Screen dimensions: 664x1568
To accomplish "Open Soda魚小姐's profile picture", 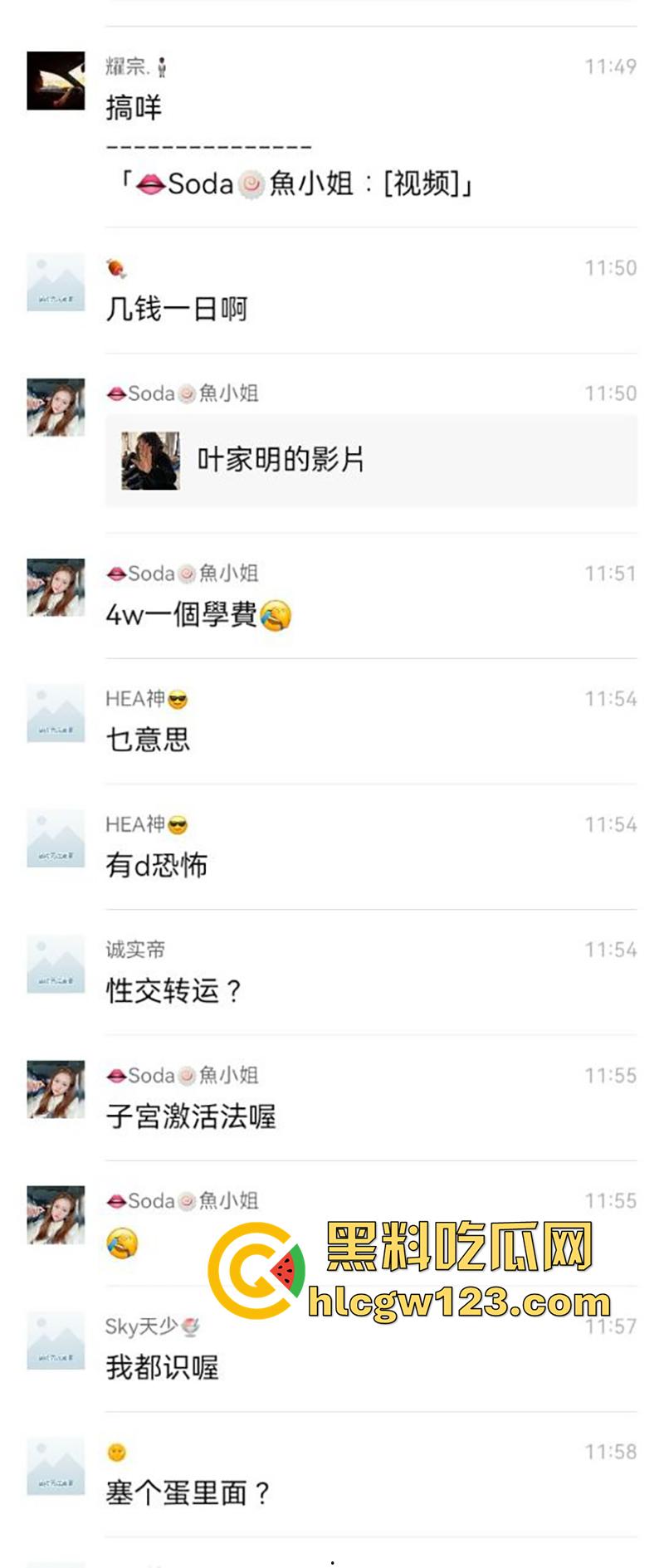I will (x=55, y=407).
